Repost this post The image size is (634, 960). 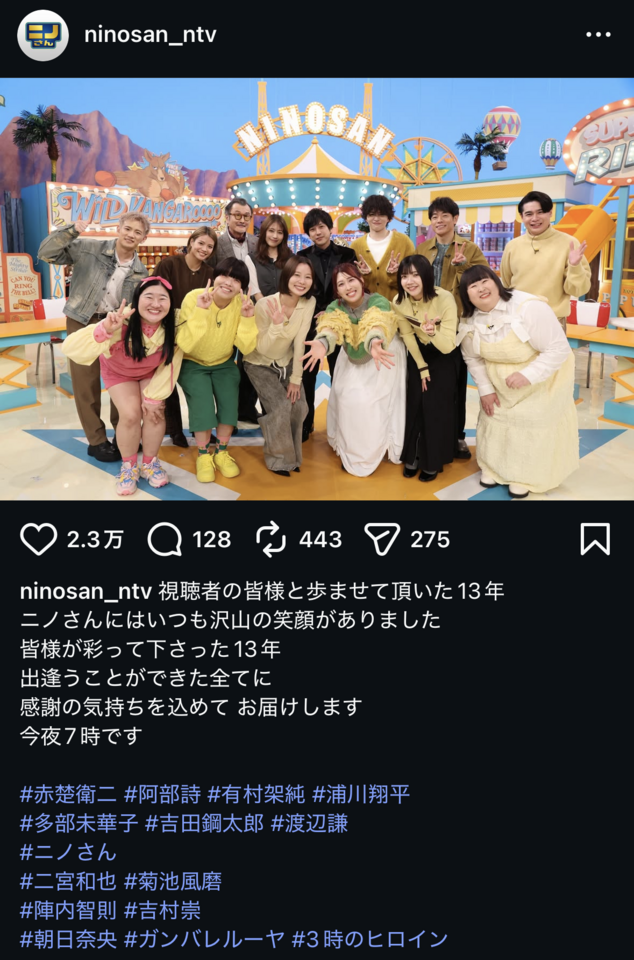click(x=271, y=539)
